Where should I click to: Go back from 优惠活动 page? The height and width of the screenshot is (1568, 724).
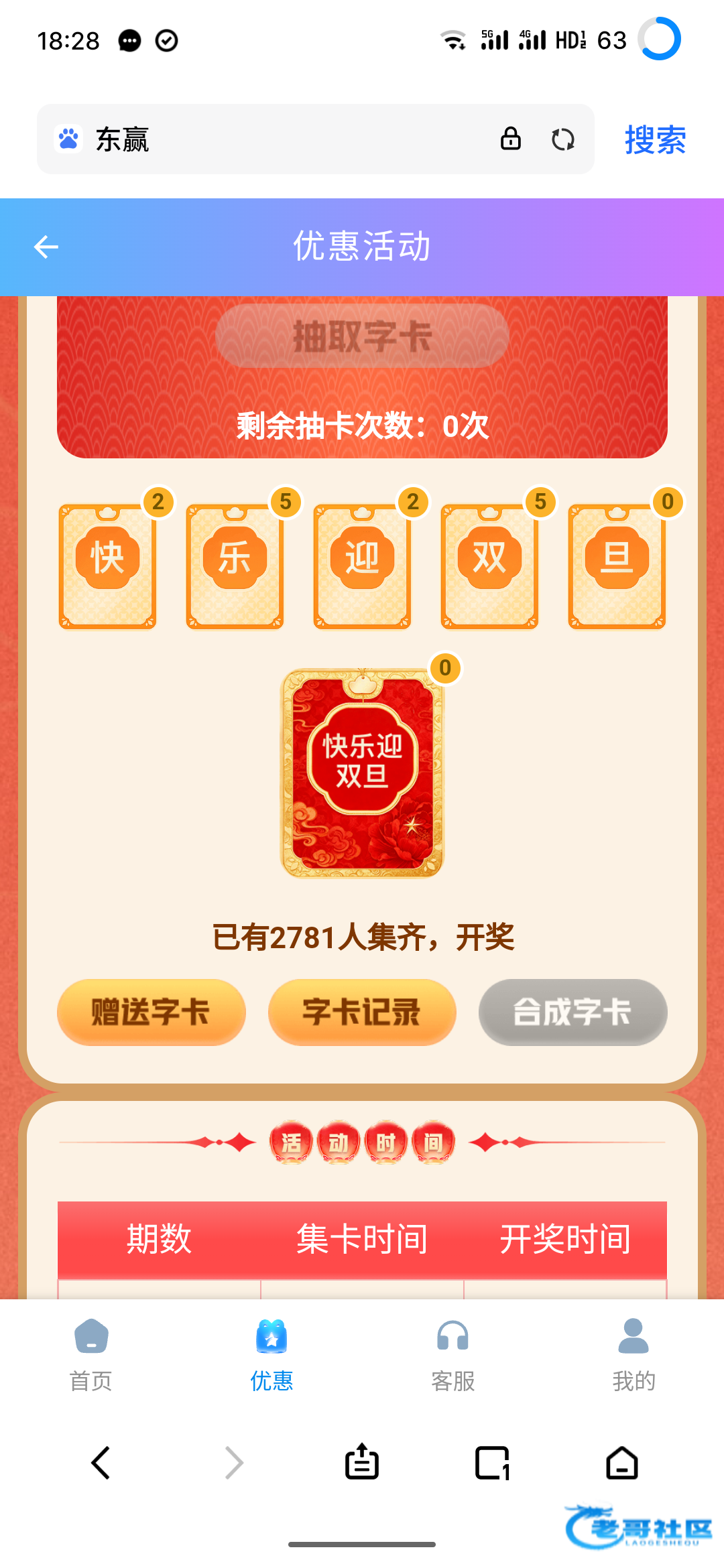(46, 247)
